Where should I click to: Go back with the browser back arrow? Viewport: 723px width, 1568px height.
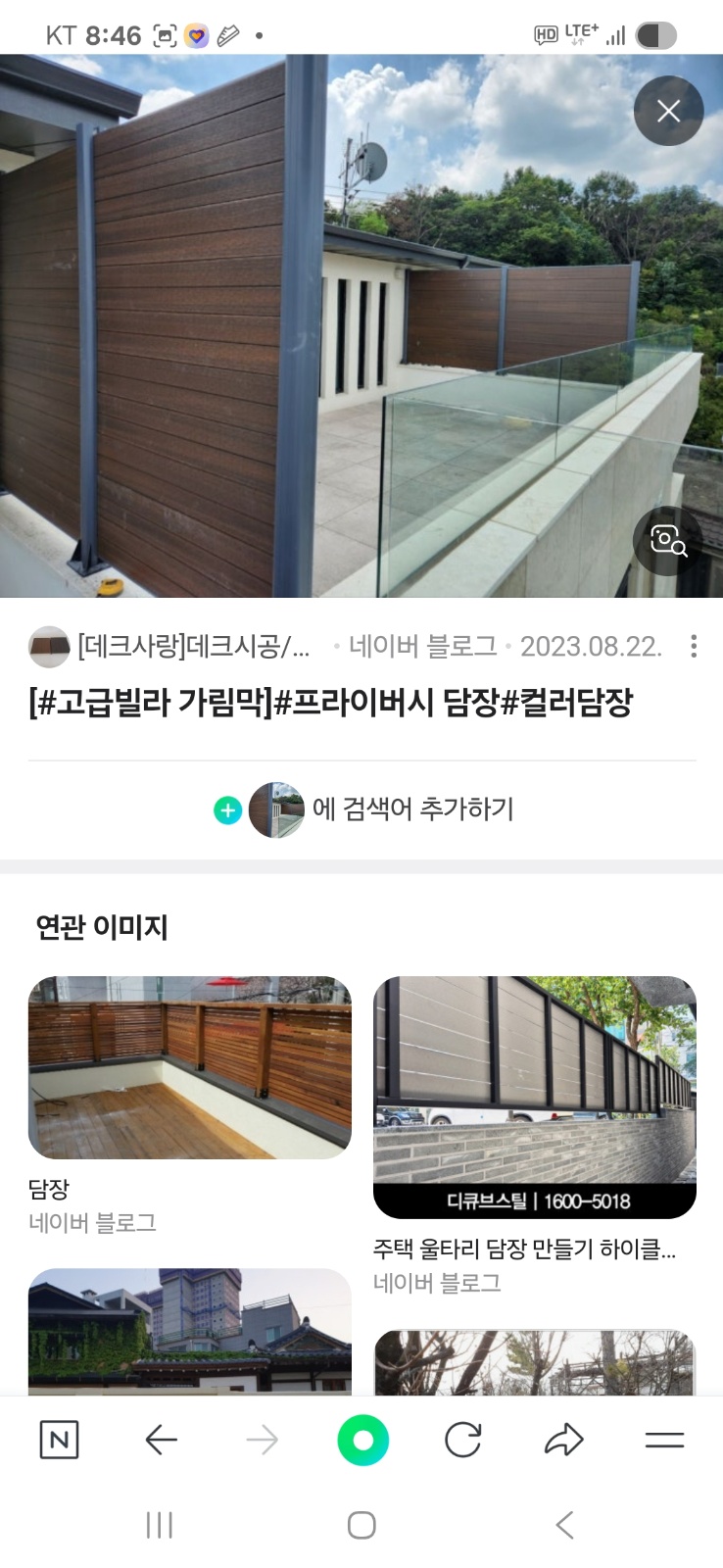[x=161, y=1440]
